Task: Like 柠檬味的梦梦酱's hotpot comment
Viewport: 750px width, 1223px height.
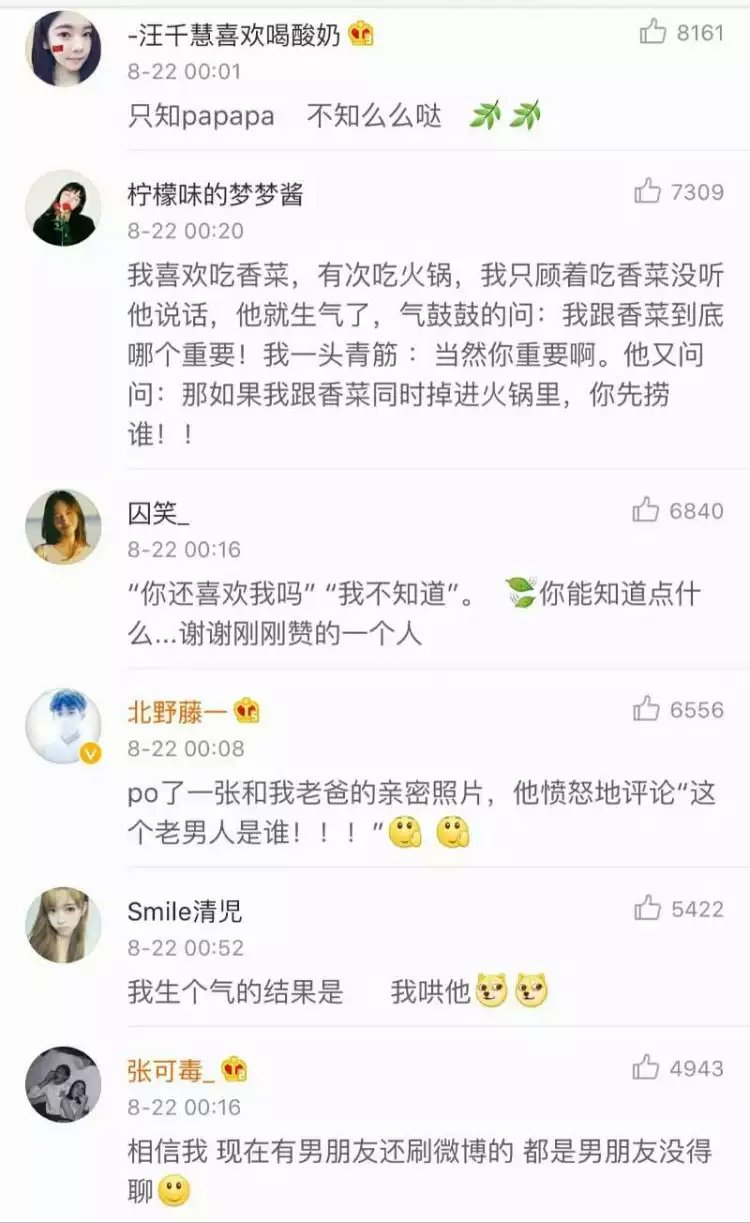Action: (x=648, y=191)
